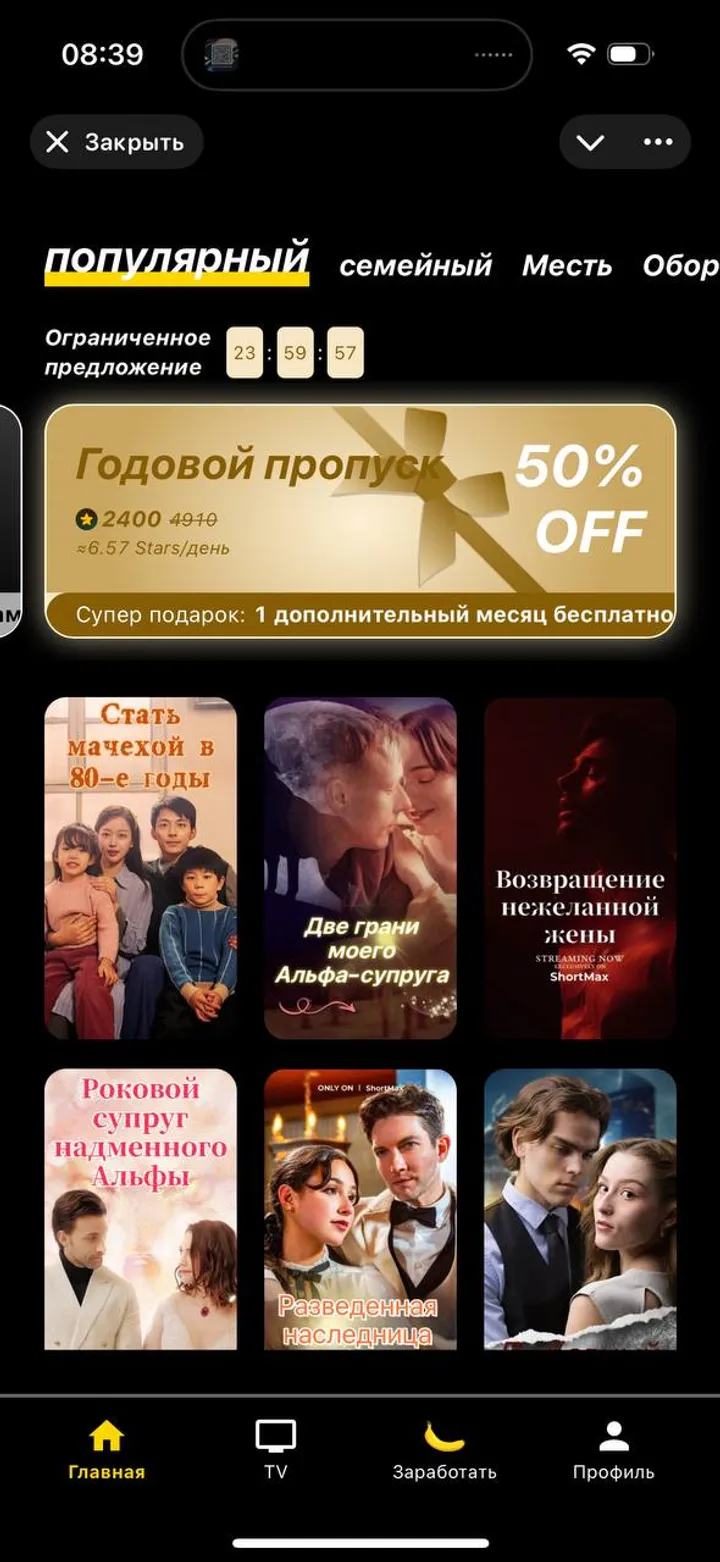Open Две грани моего Альфа-супруга
This screenshot has width=720, height=1562.
click(360, 868)
